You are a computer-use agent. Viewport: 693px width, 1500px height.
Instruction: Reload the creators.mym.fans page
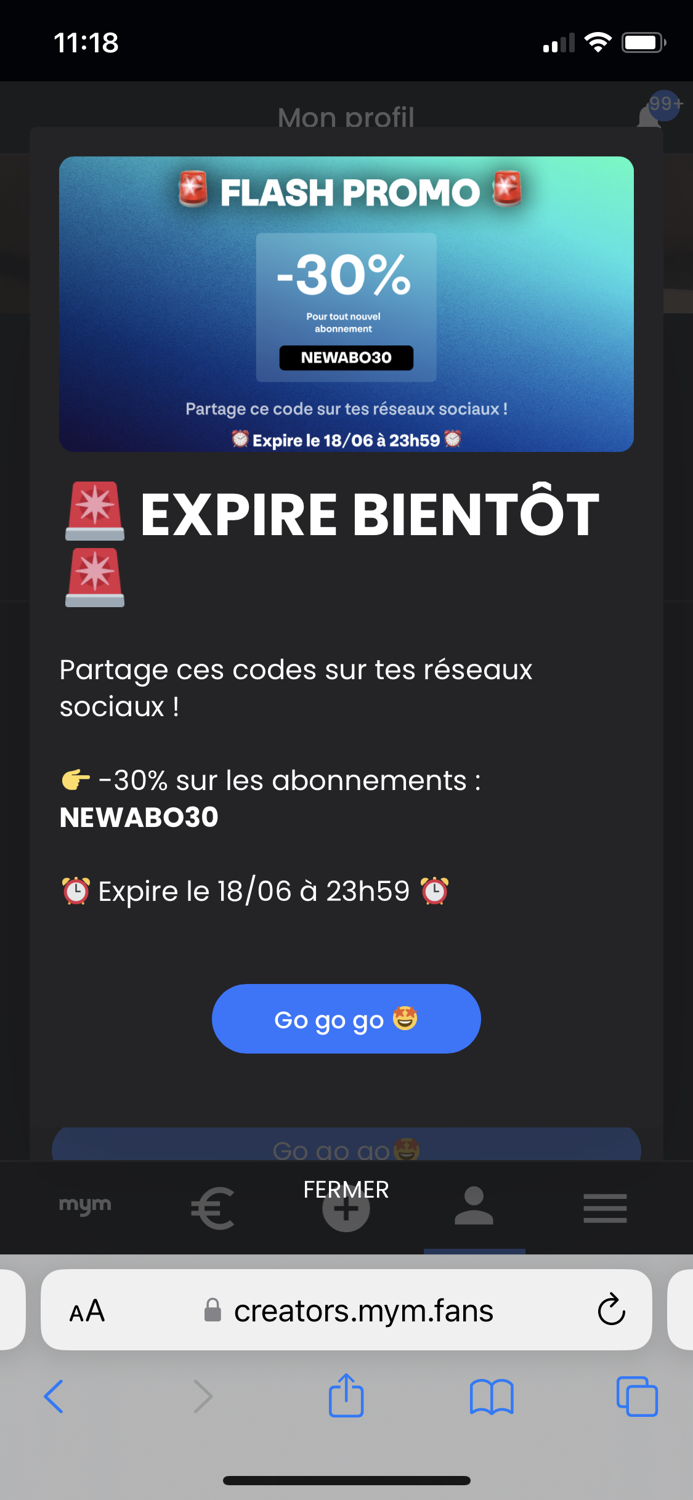point(611,1310)
